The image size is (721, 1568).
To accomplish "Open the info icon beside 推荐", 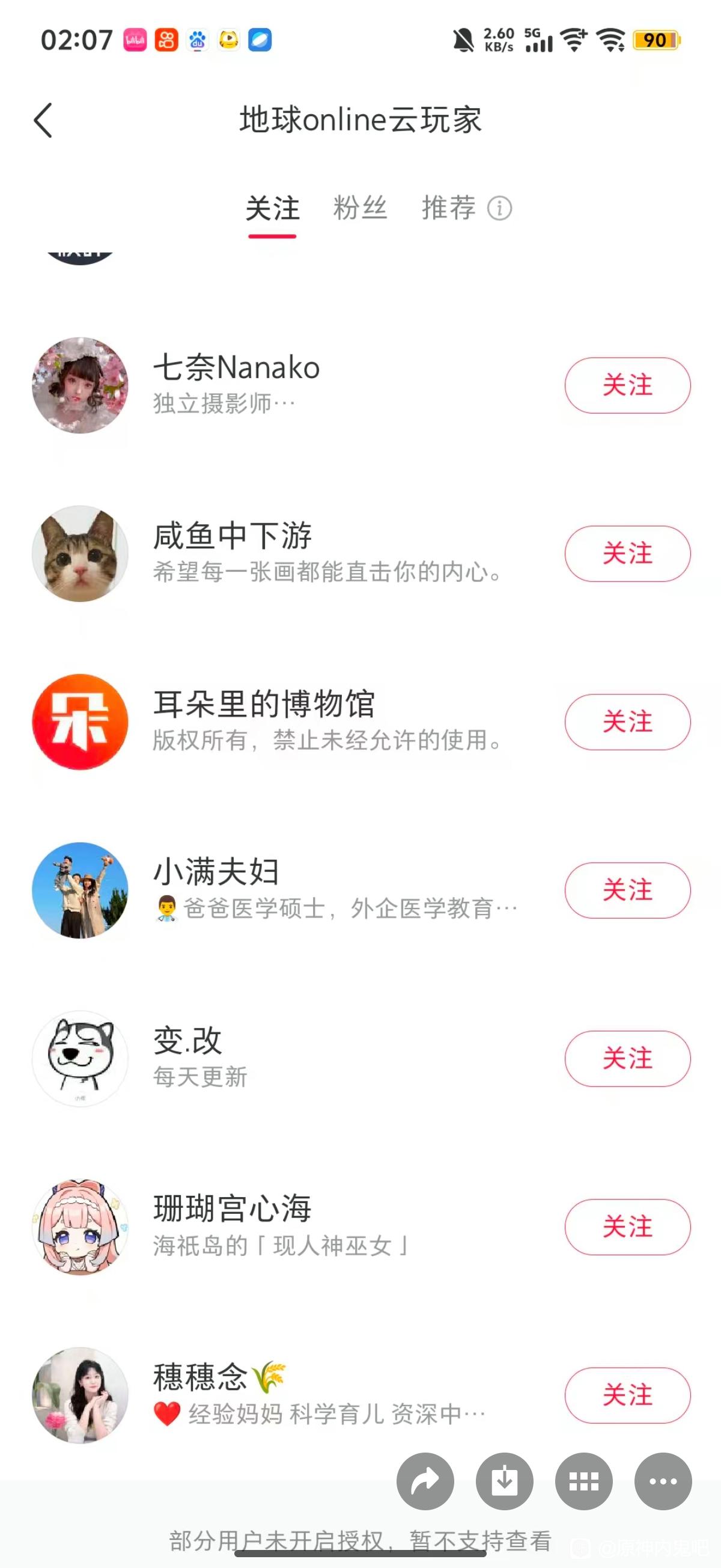I will (499, 208).
